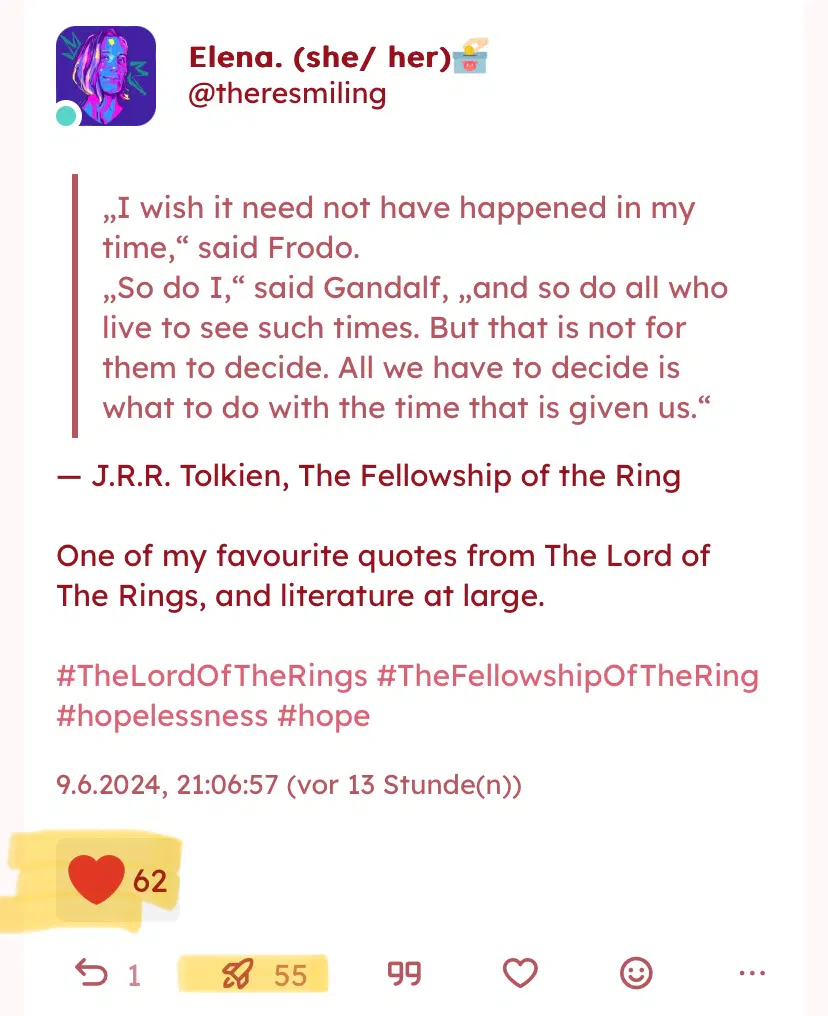Open the @theresmiling profile handle

[287, 95]
